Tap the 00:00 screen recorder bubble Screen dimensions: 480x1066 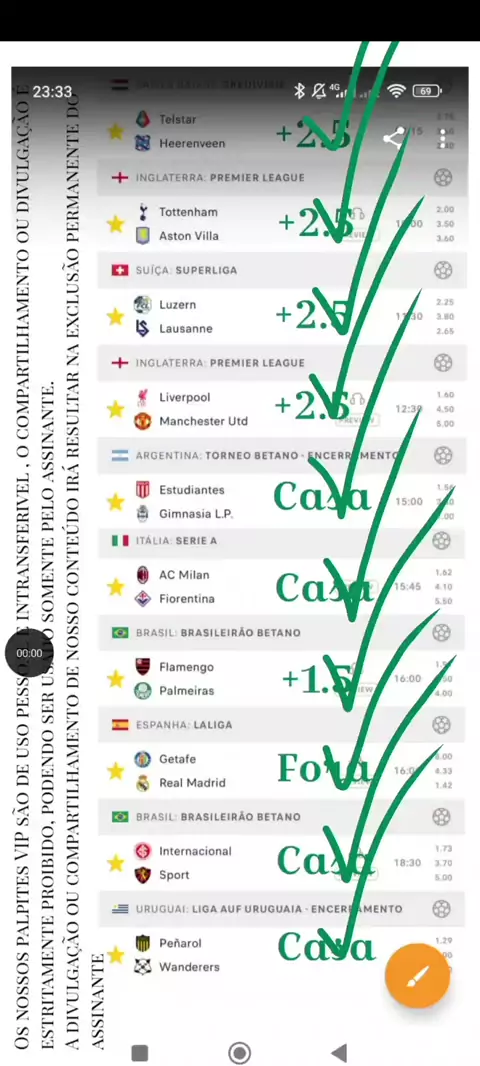coord(29,653)
